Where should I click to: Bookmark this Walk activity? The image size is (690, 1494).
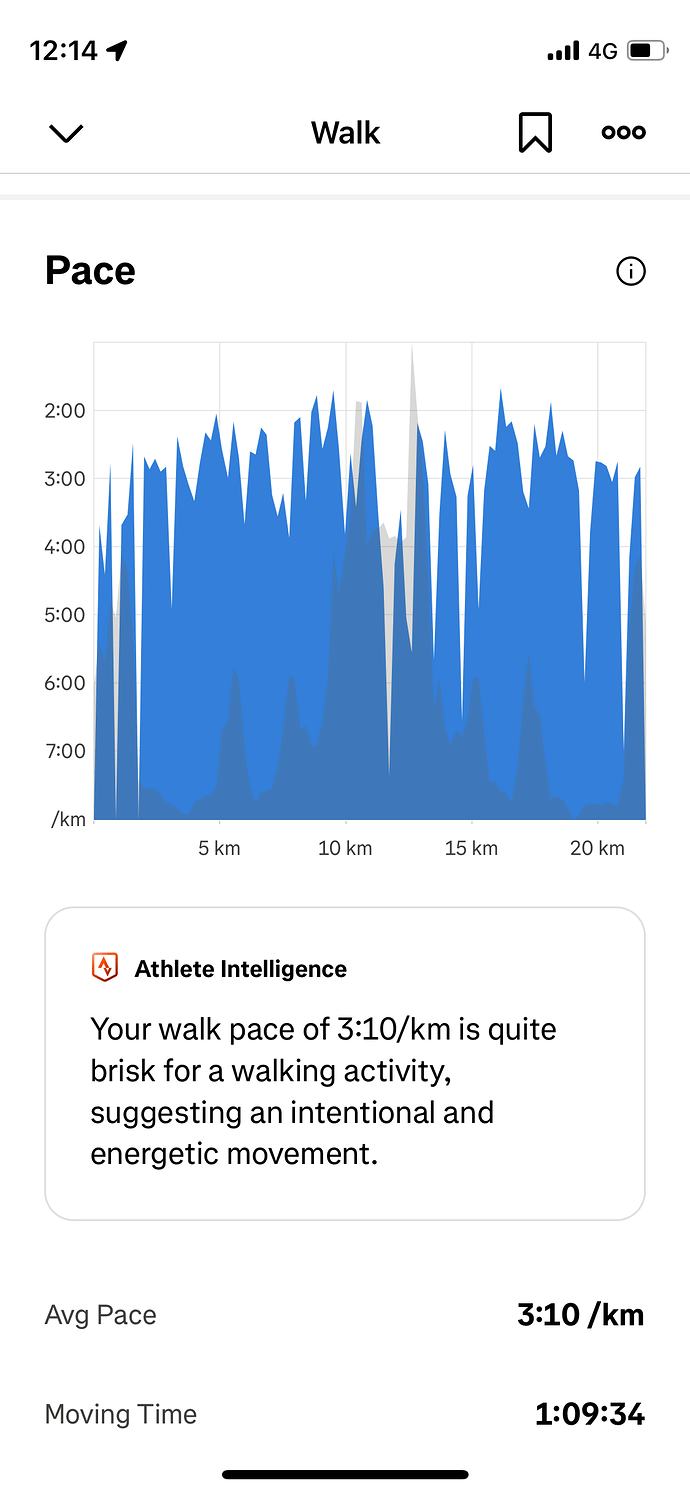pos(535,133)
